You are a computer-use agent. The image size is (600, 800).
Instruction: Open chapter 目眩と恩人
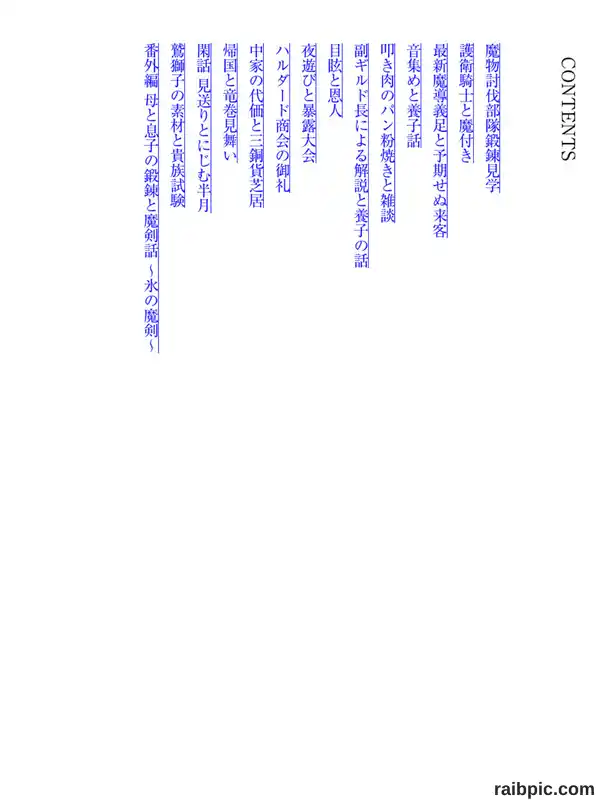click(335, 81)
